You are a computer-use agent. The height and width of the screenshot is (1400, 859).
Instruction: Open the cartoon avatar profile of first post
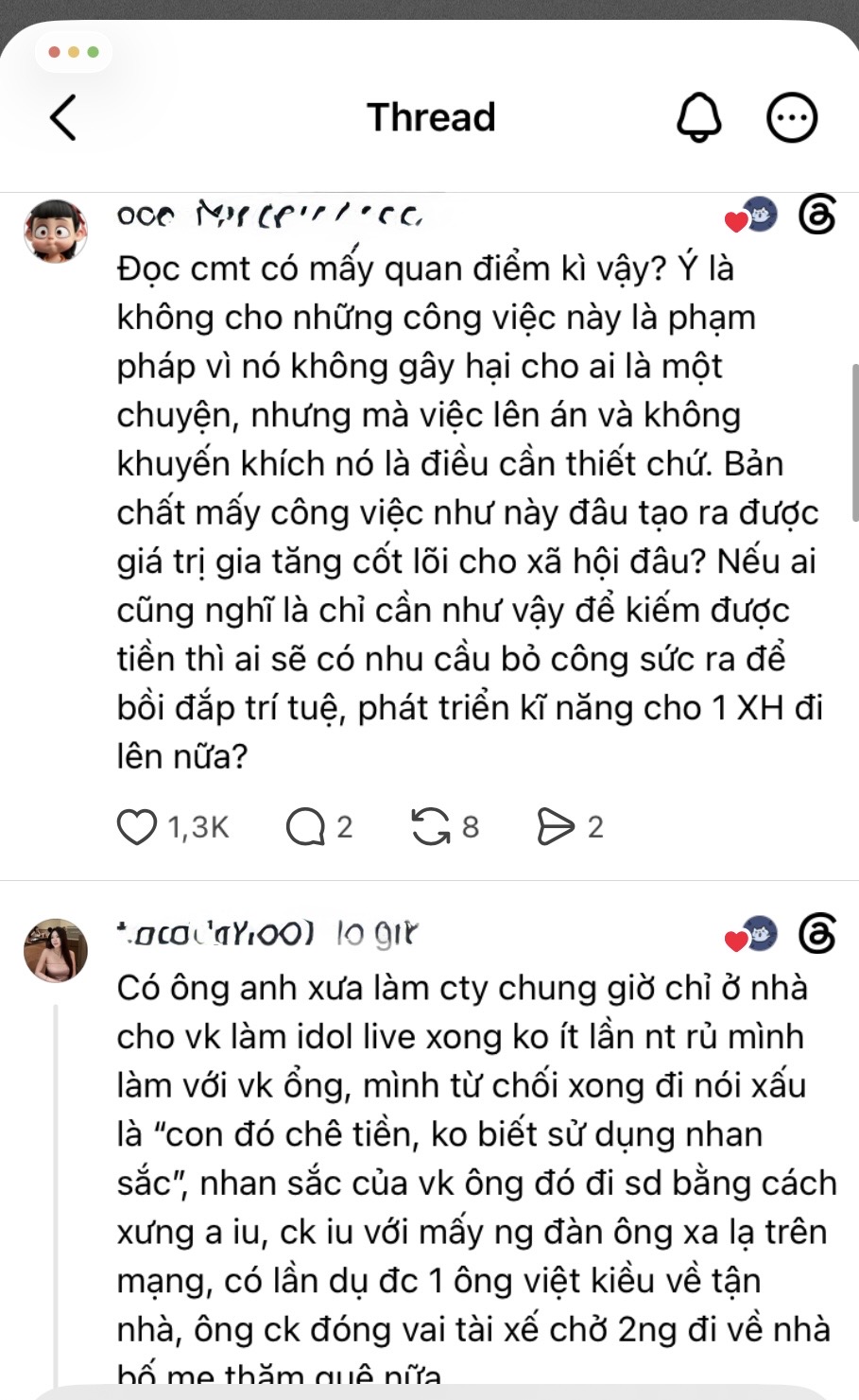pyautogui.click(x=56, y=232)
